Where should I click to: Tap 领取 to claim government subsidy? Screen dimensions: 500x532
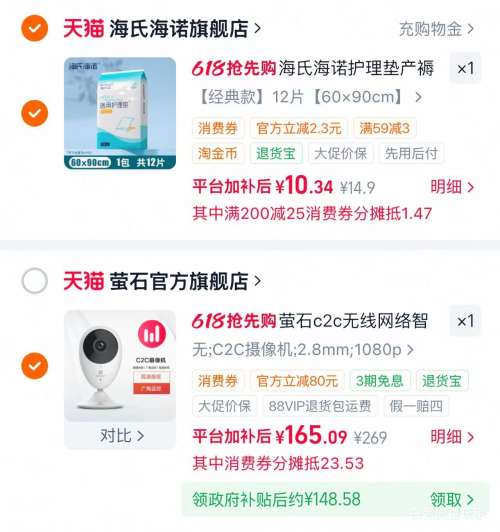coord(452,499)
